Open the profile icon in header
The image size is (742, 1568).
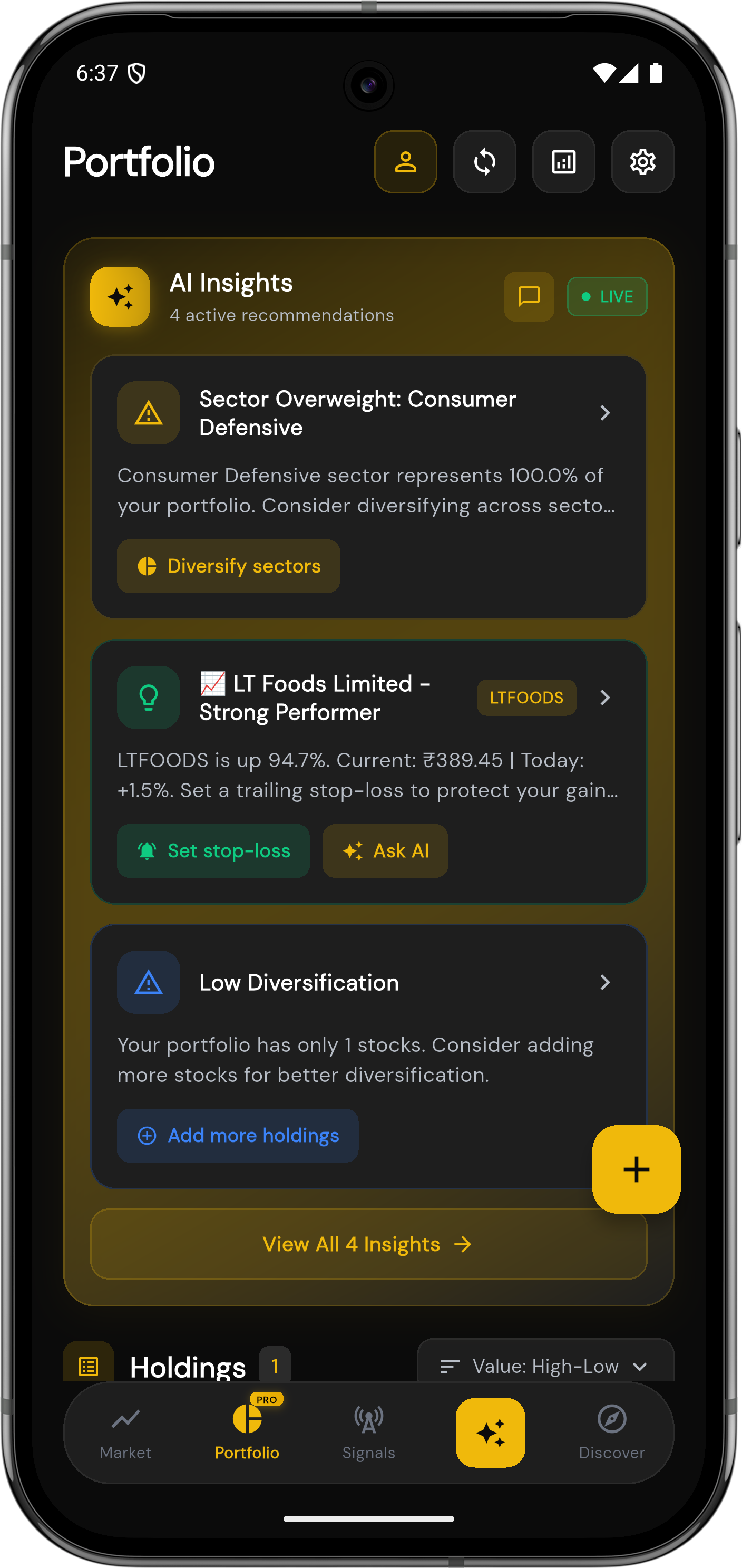tap(405, 162)
